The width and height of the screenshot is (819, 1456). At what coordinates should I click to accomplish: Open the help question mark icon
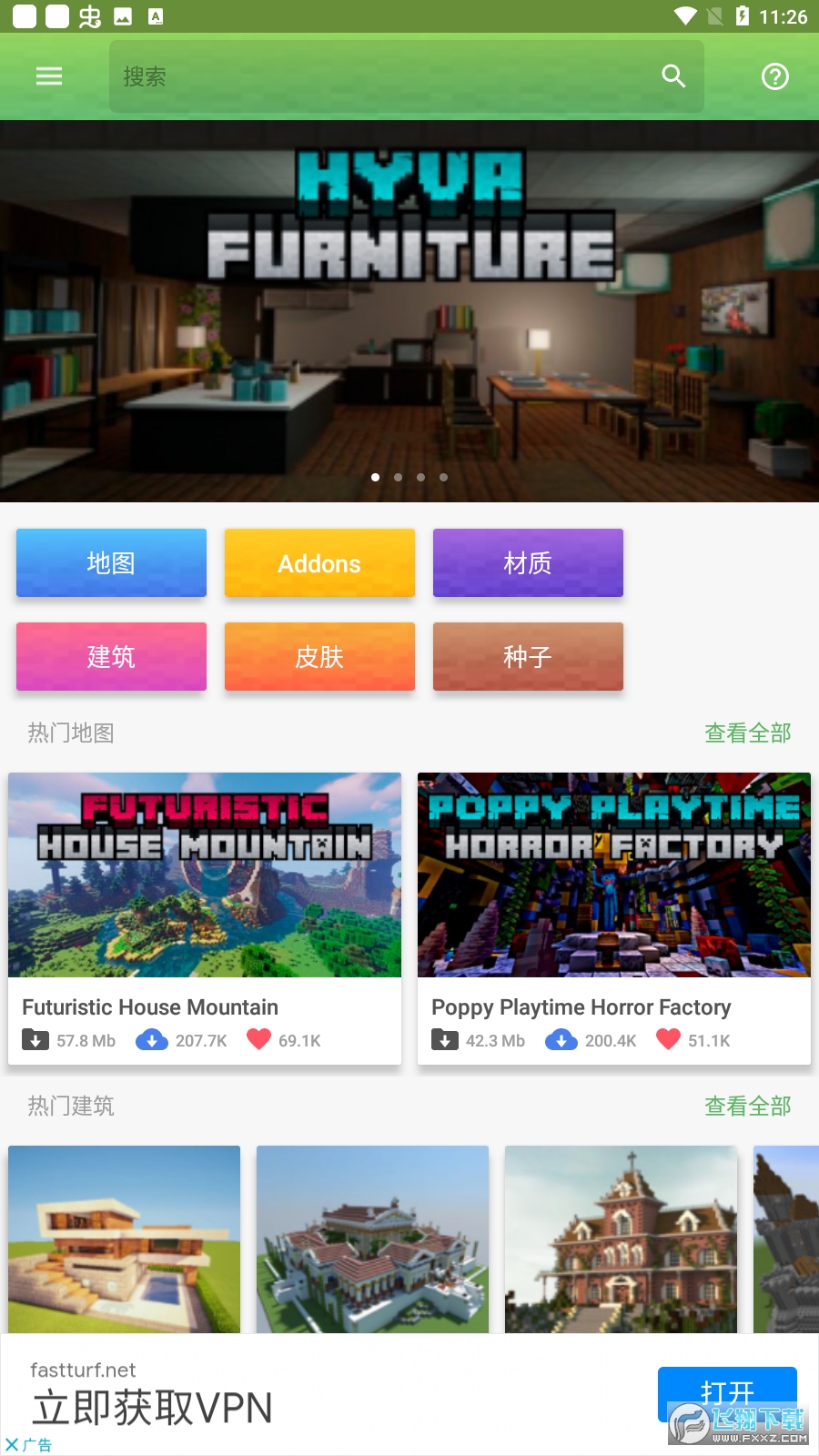click(x=775, y=76)
